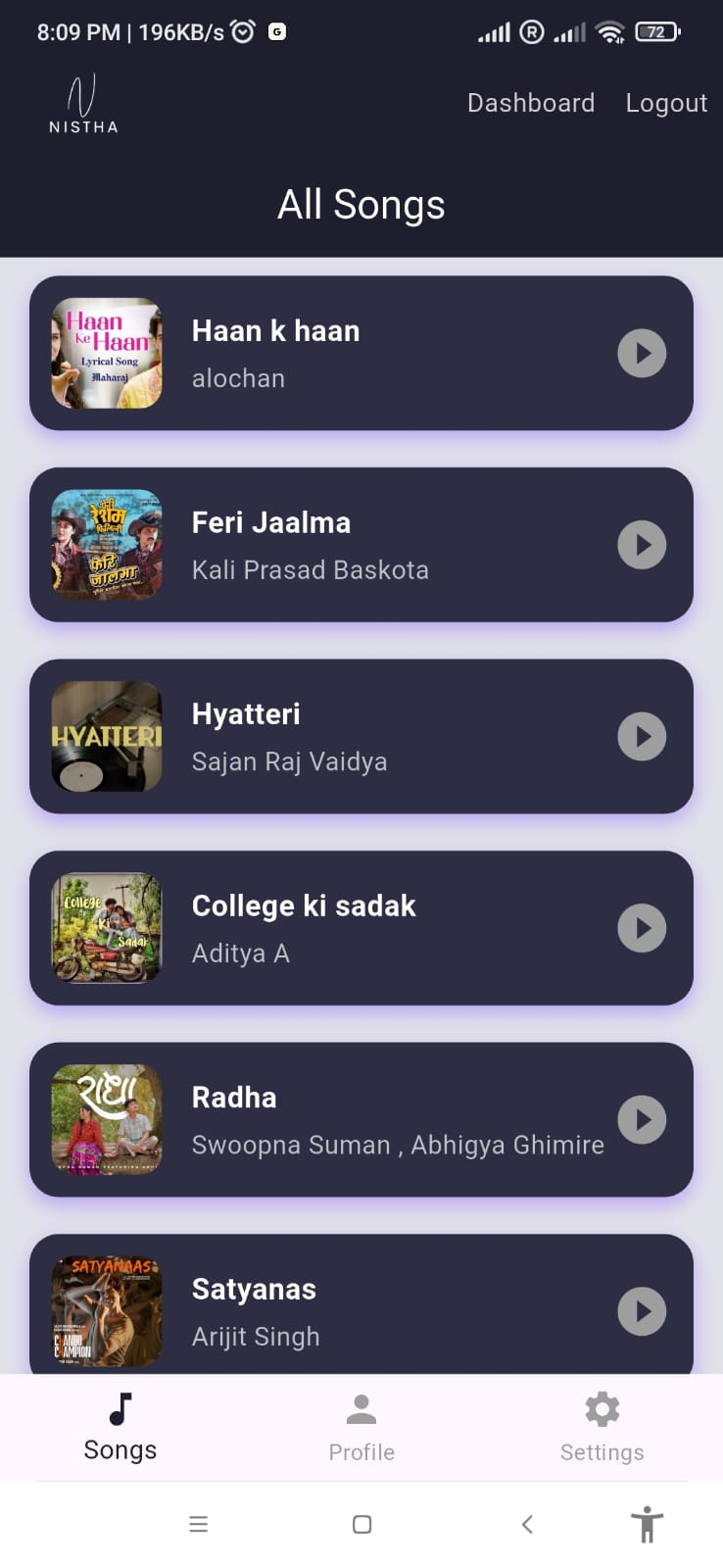
Task: Tap the G notification icon in status bar
Action: click(x=275, y=30)
